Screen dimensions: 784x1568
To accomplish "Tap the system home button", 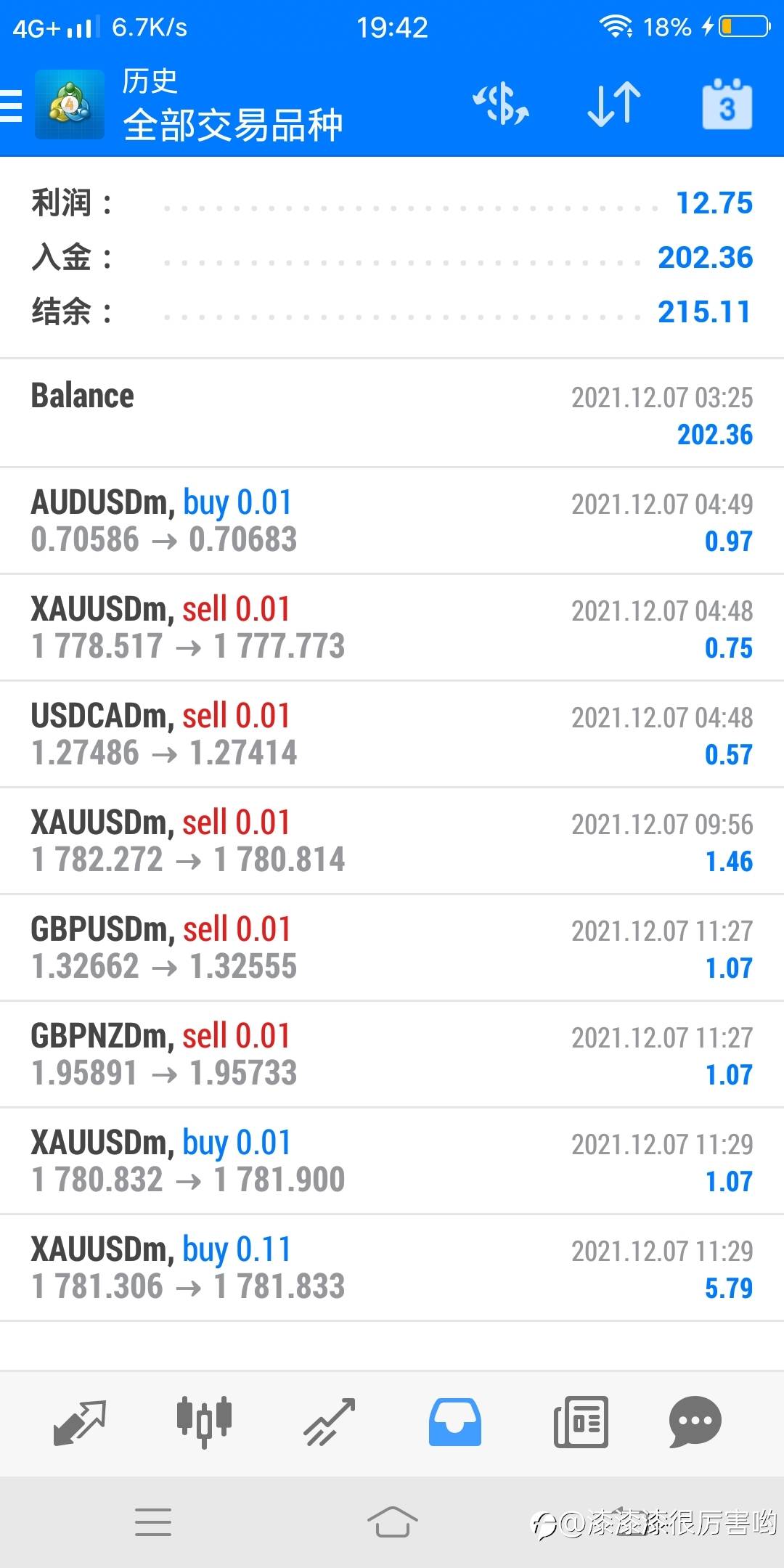I will [x=392, y=1522].
